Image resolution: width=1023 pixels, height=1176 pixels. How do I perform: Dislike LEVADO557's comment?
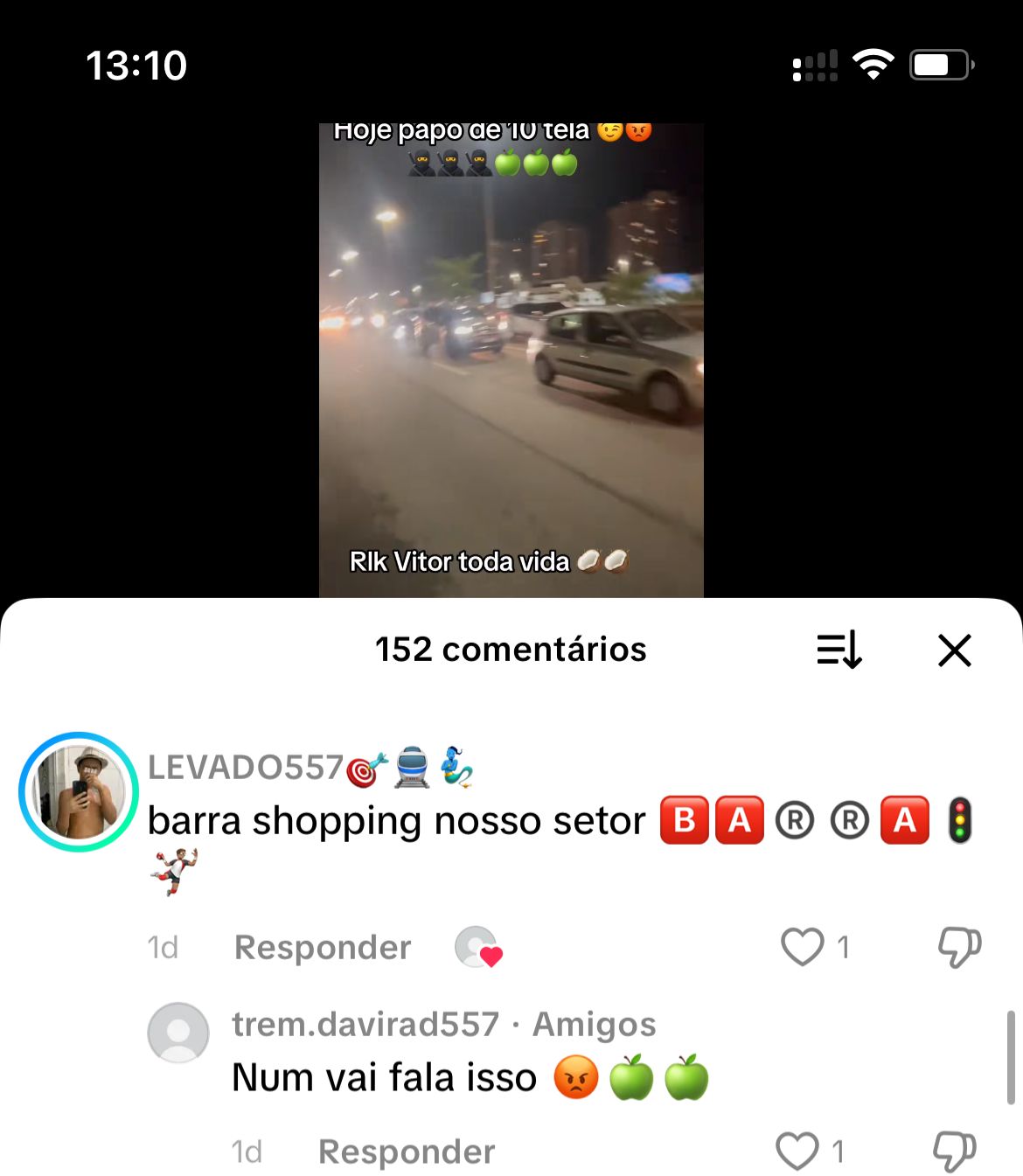tap(959, 947)
